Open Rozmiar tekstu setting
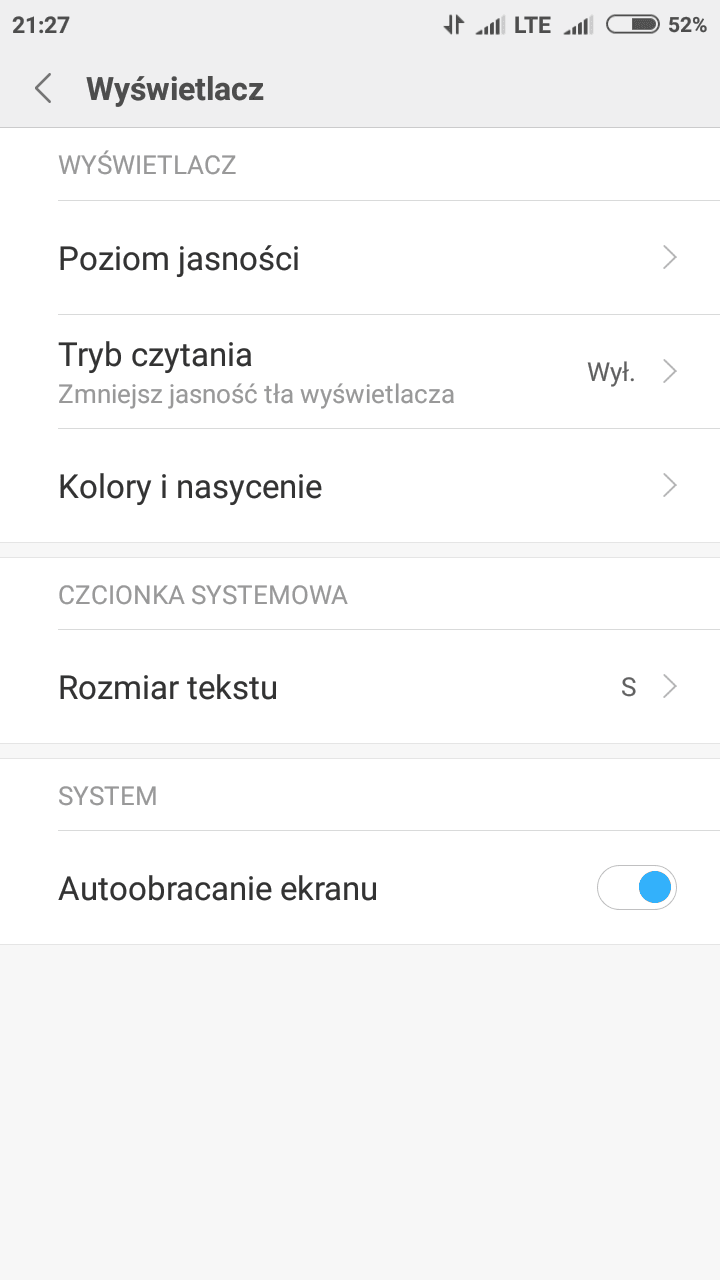 360,687
